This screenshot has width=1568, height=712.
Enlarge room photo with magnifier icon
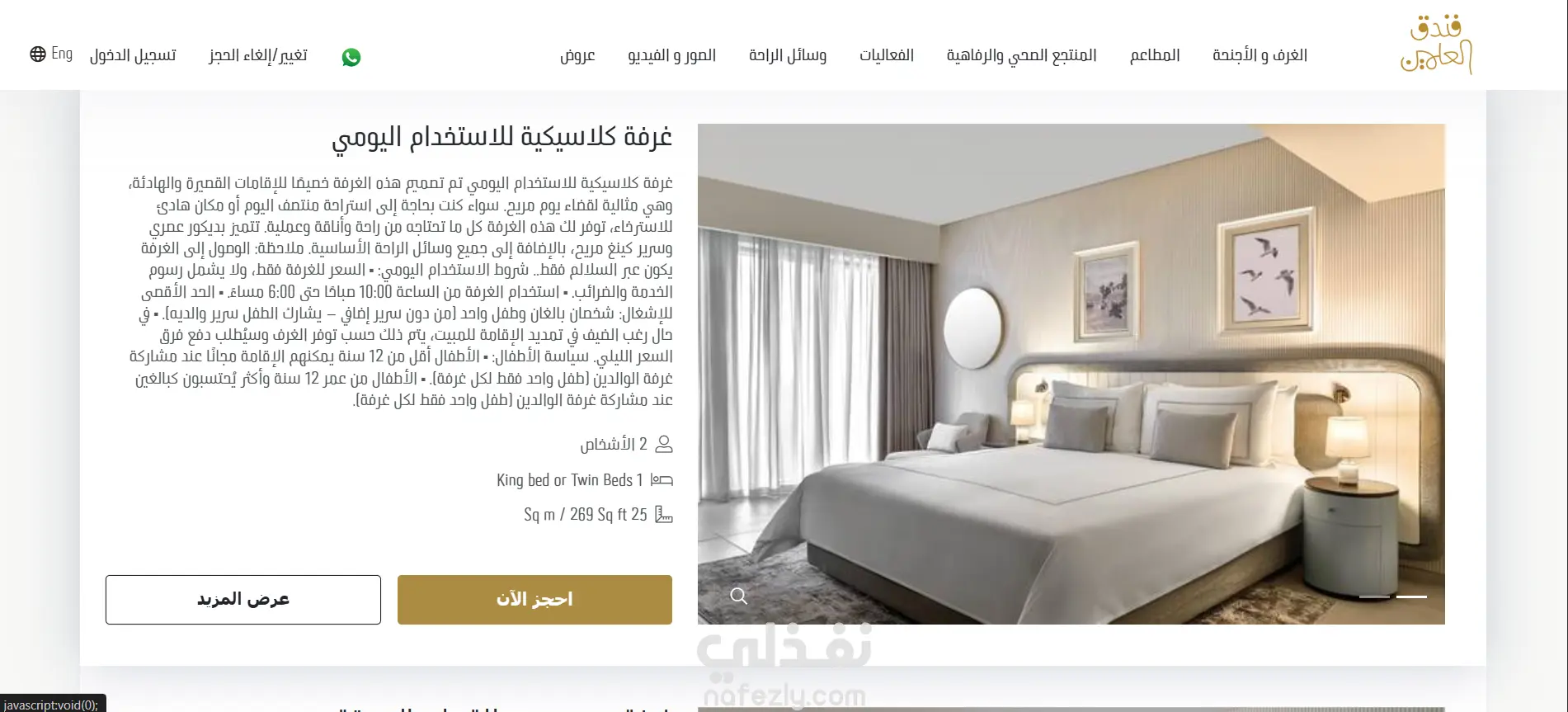point(739,596)
